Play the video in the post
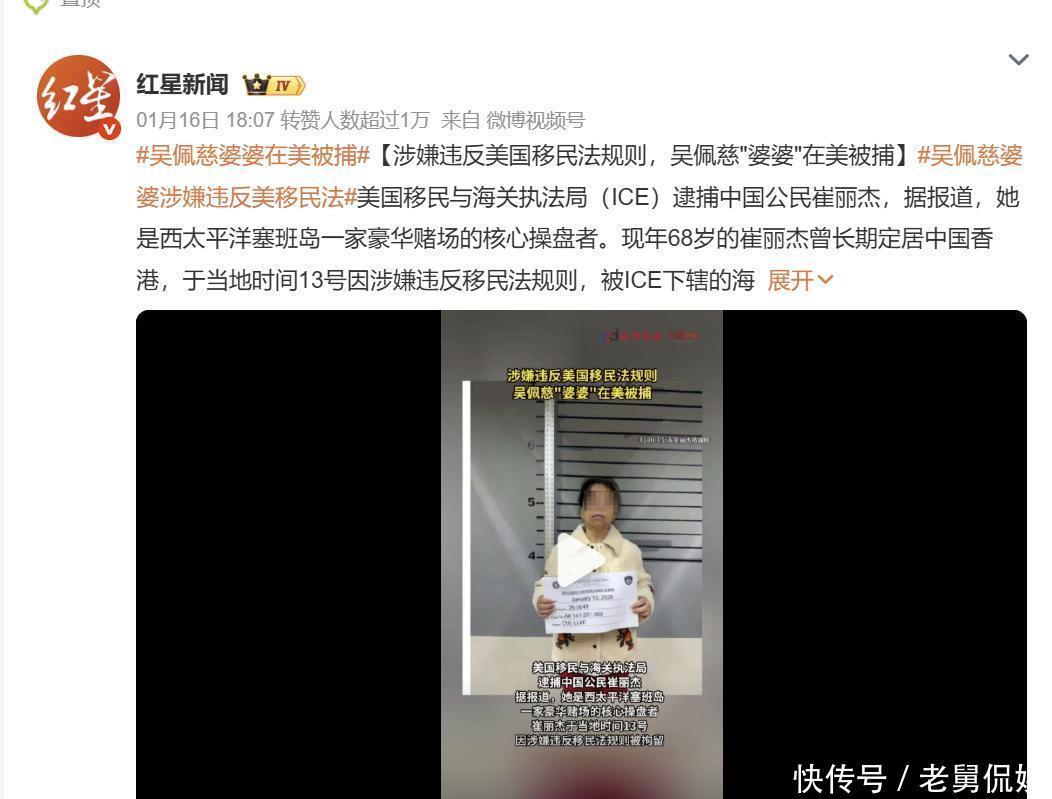This screenshot has width=1052, height=799. (580, 560)
